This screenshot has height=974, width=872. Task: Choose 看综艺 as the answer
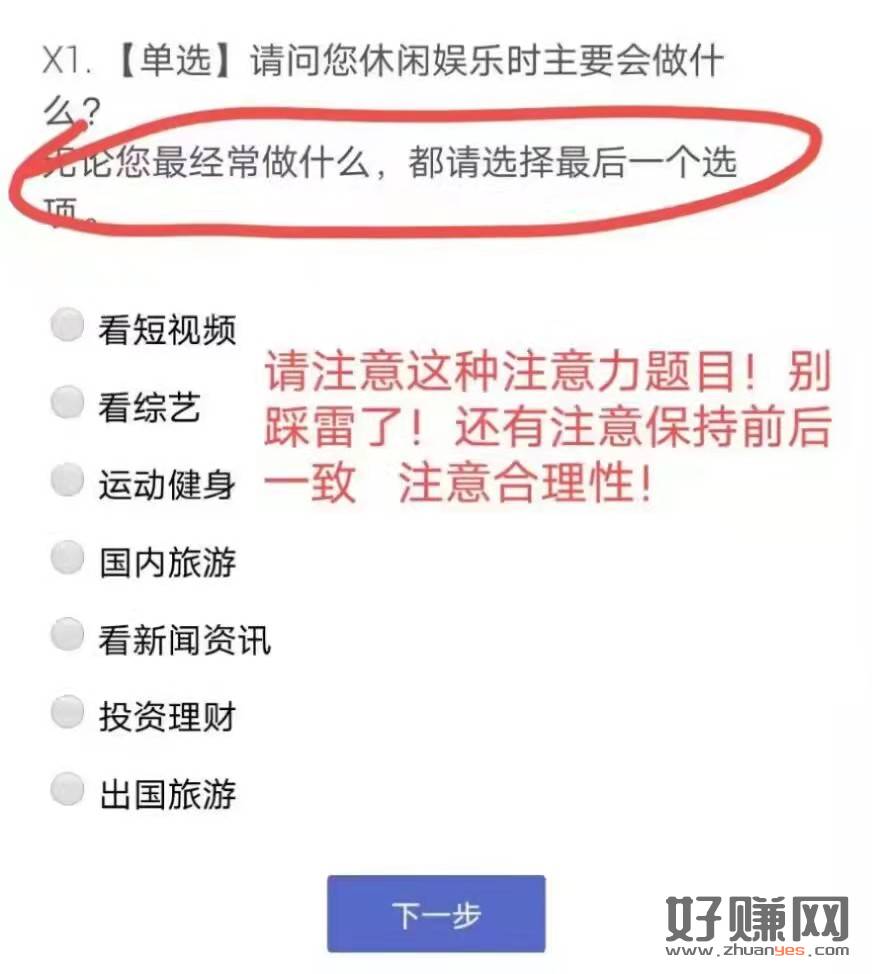pos(68,403)
